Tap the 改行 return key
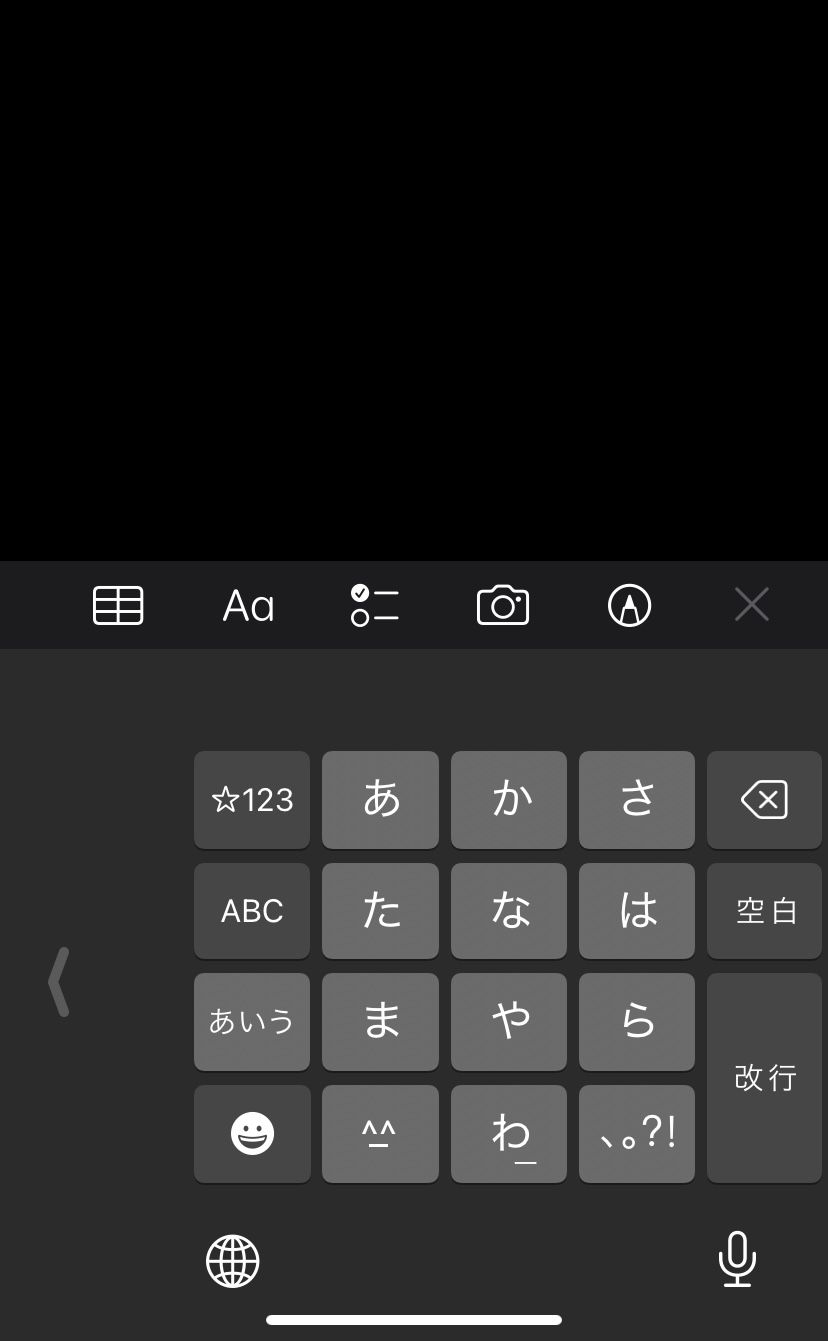Viewport: 828px width, 1341px height. click(x=764, y=1077)
